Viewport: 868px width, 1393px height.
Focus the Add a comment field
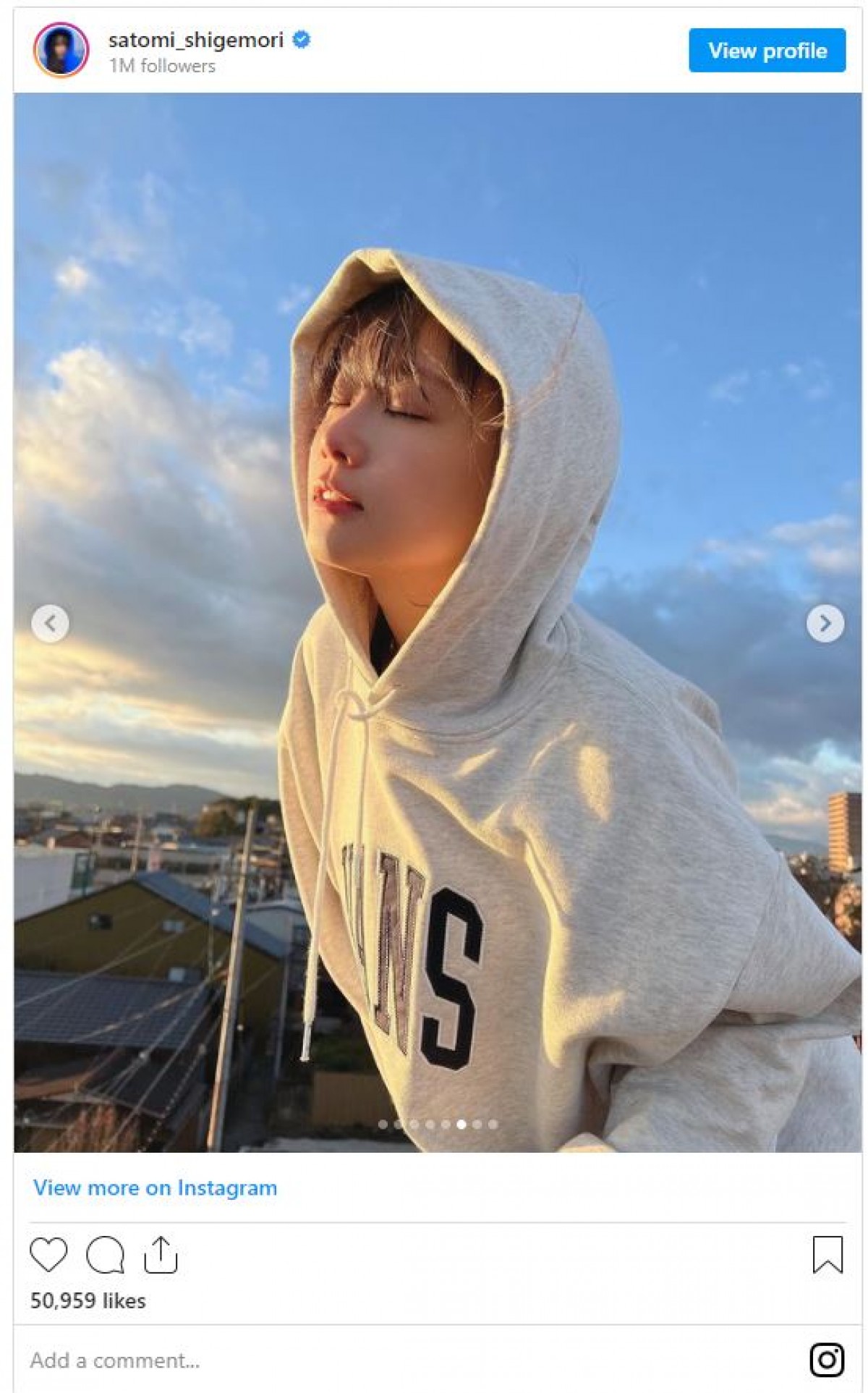tap(289, 1360)
